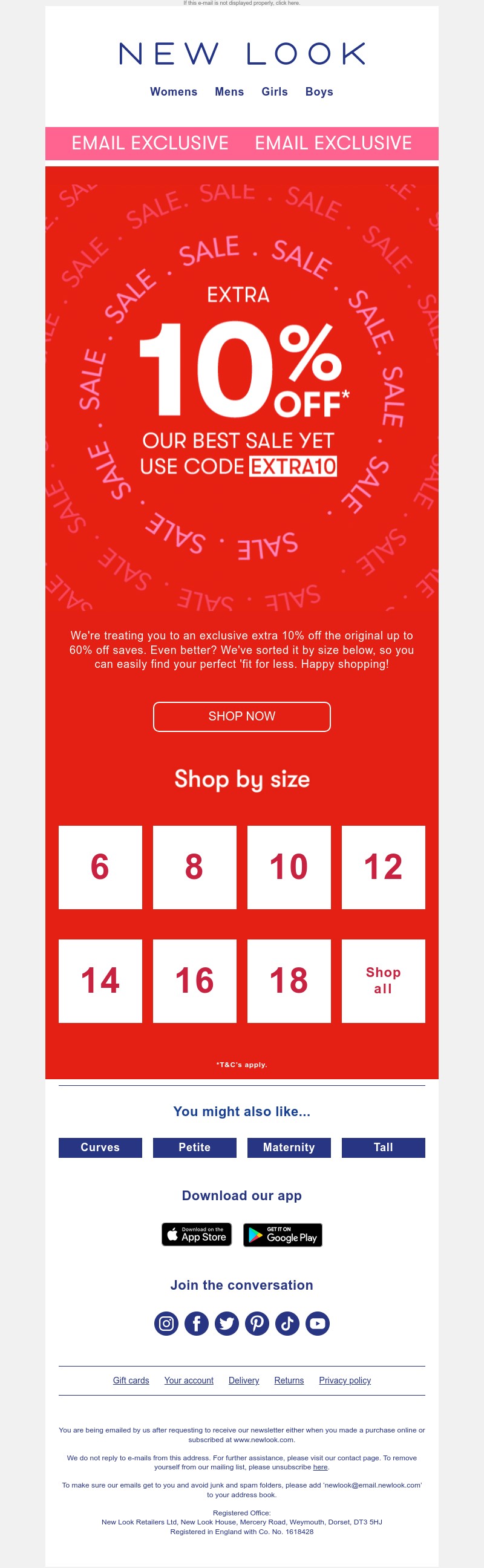Image resolution: width=484 pixels, height=1568 pixels.
Task: Read the Privacy policy
Action: (x=345, y=1380)
